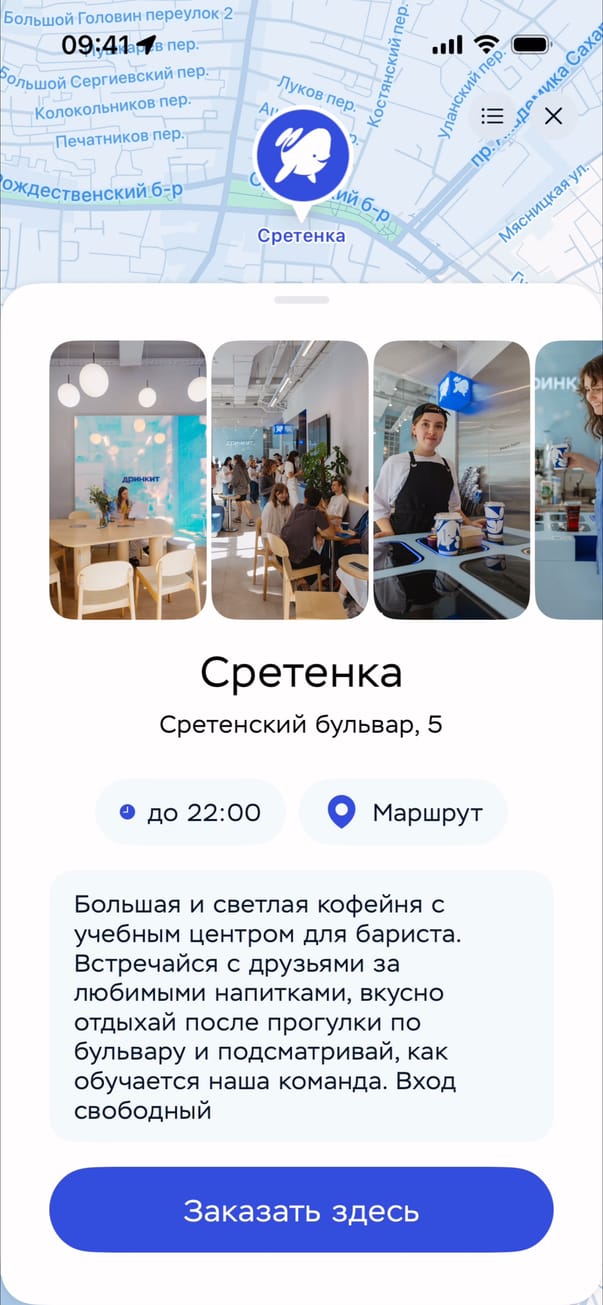603x1305 pixels.
Task: Build a route with the Маршрут chip
Action: tap(403, 812)
